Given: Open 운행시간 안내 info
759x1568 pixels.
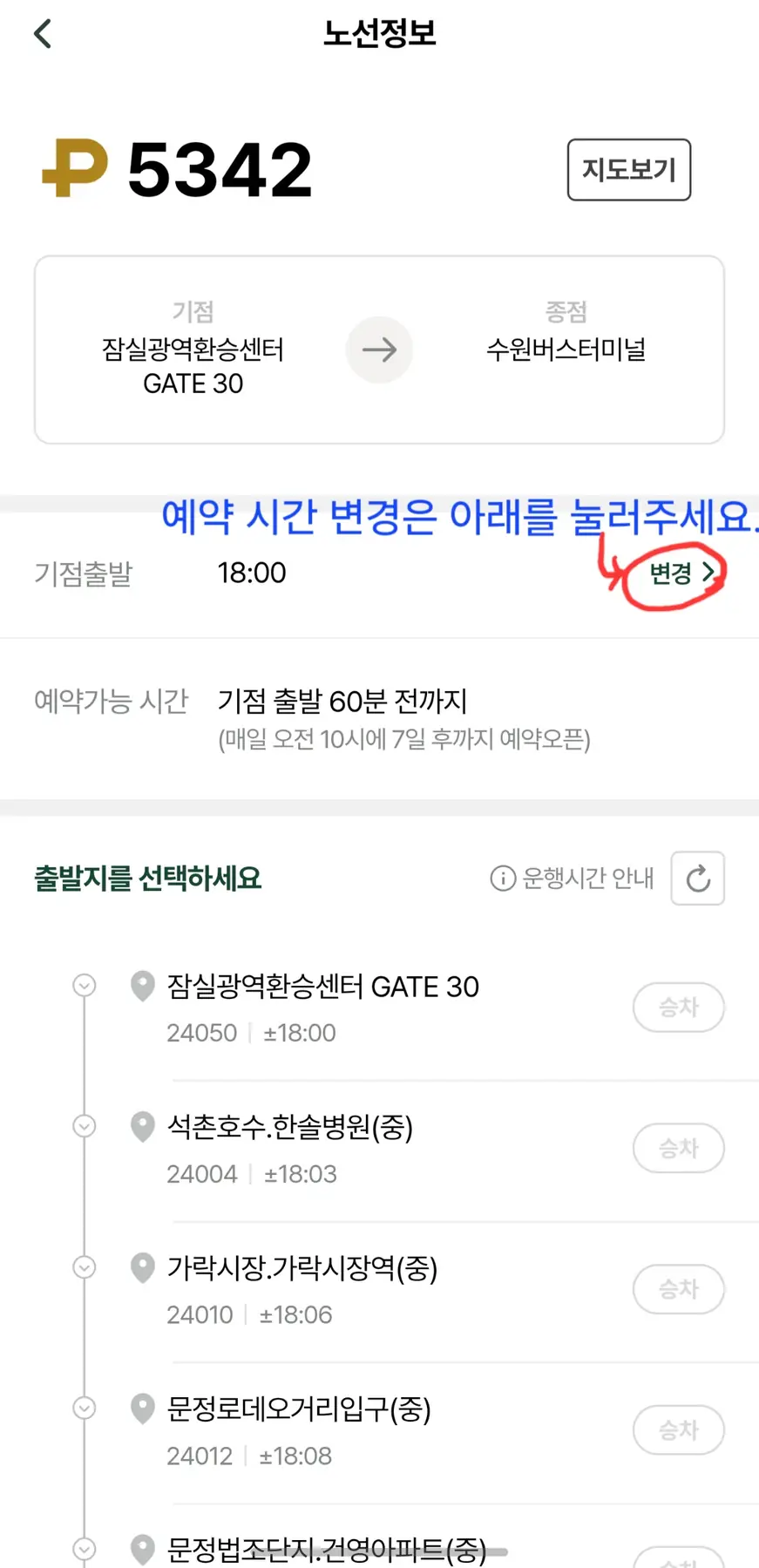Looking at the screenshot, I should point(573,879).
